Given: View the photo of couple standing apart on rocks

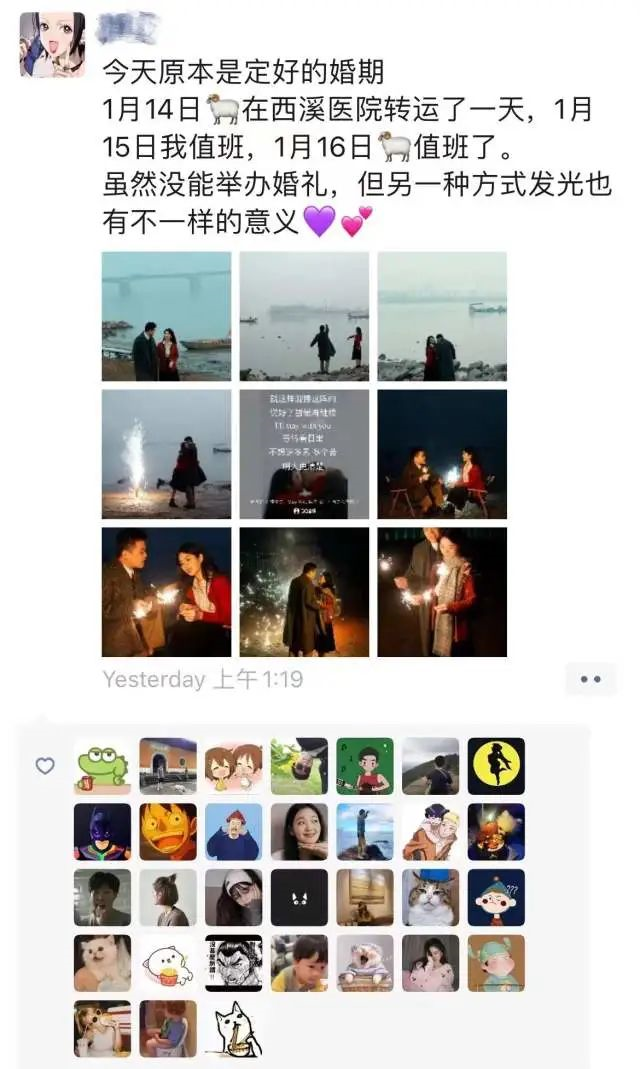Looking at the screenshot, I should tap(304, 316).
